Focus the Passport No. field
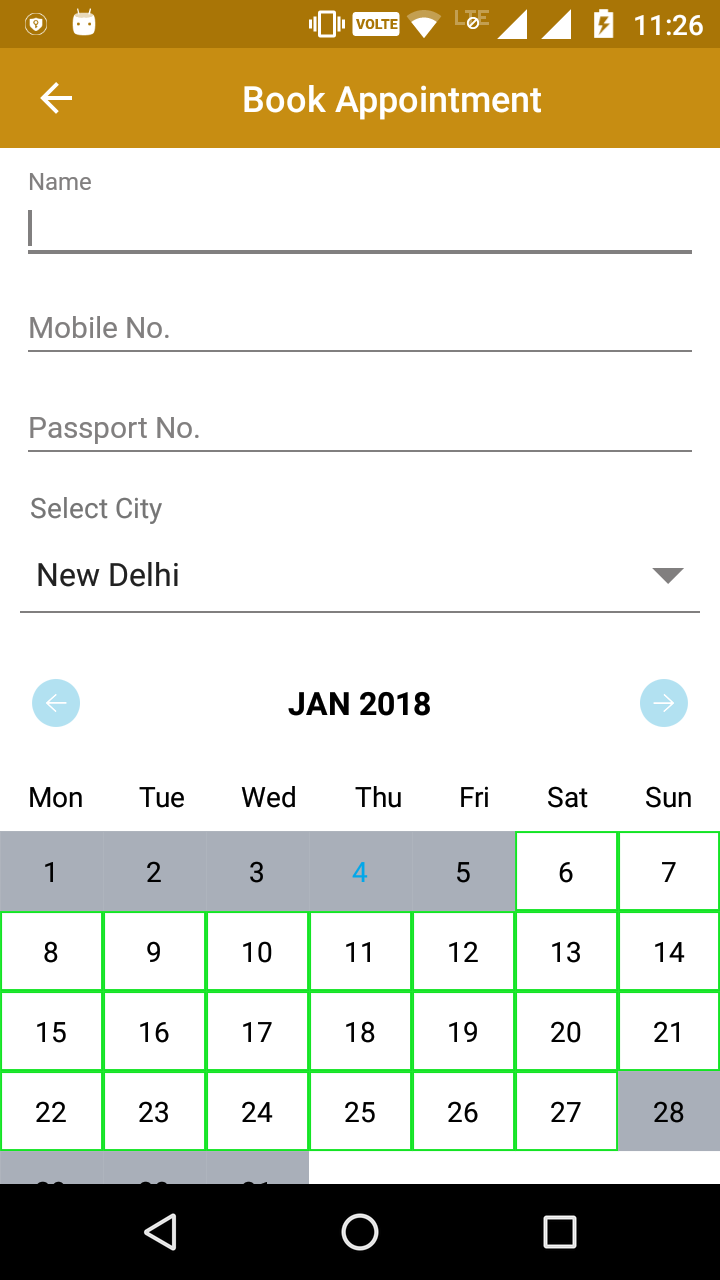720x1280 pixels. [360, 428]
